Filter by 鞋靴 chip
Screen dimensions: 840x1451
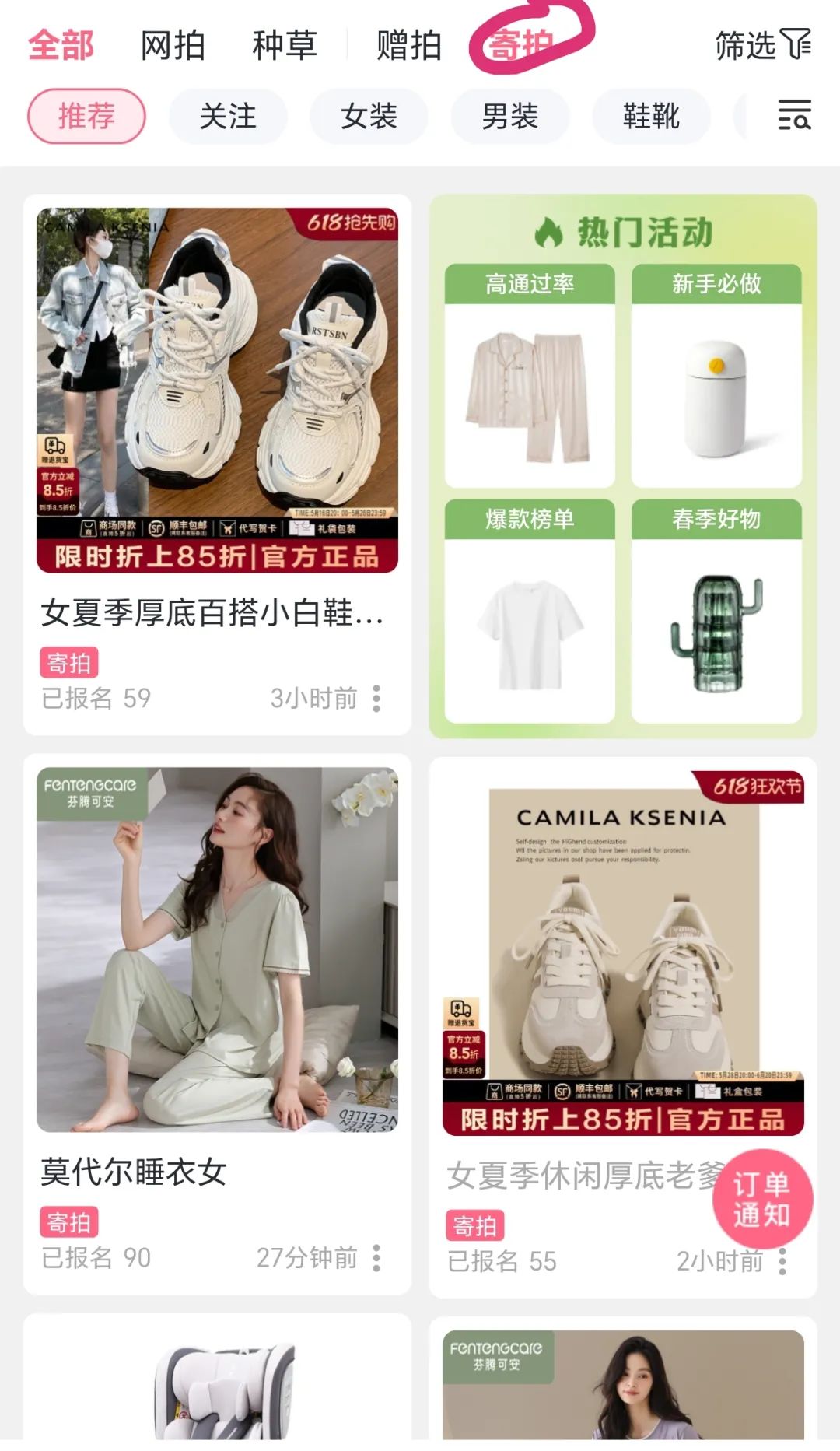click(x=651, y=117)
